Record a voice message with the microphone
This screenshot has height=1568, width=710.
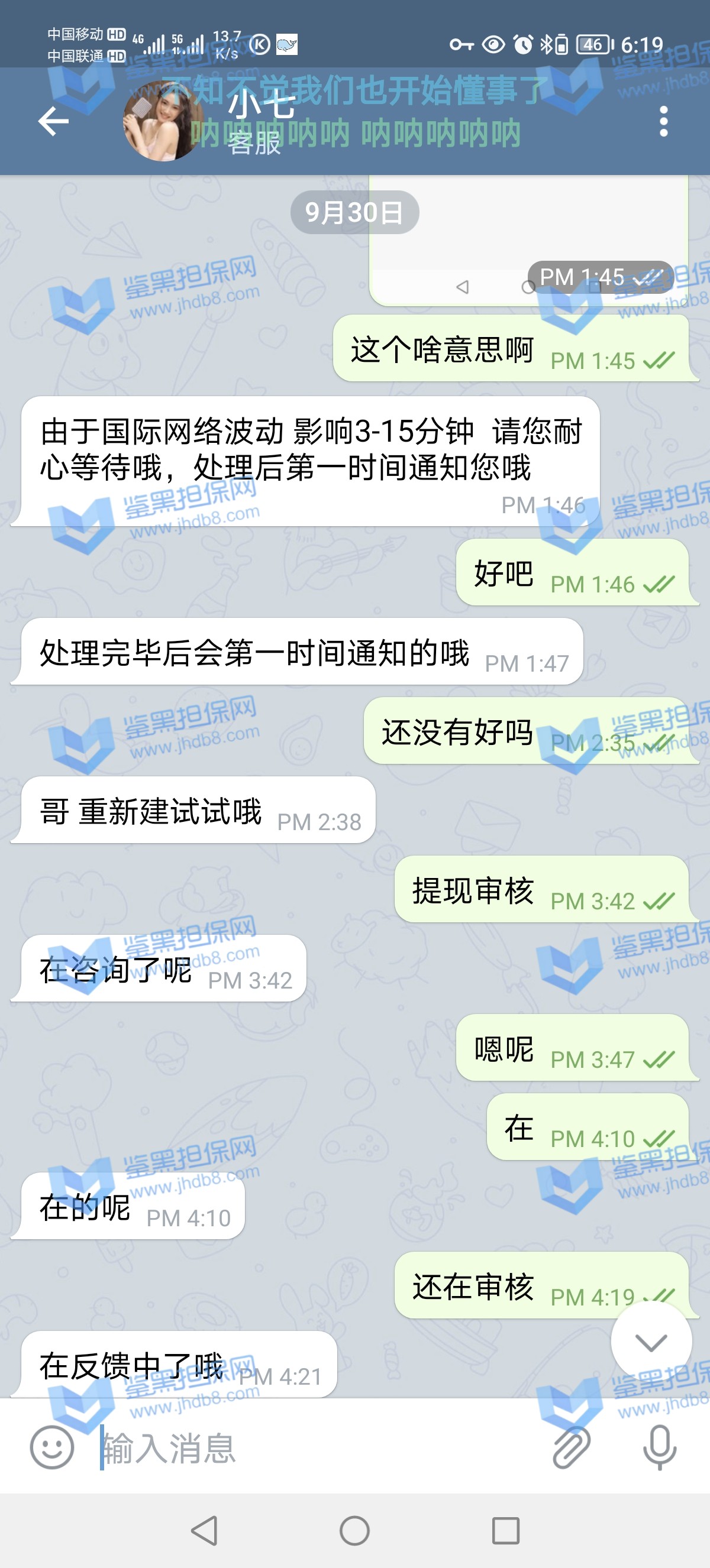[660, 1447]
